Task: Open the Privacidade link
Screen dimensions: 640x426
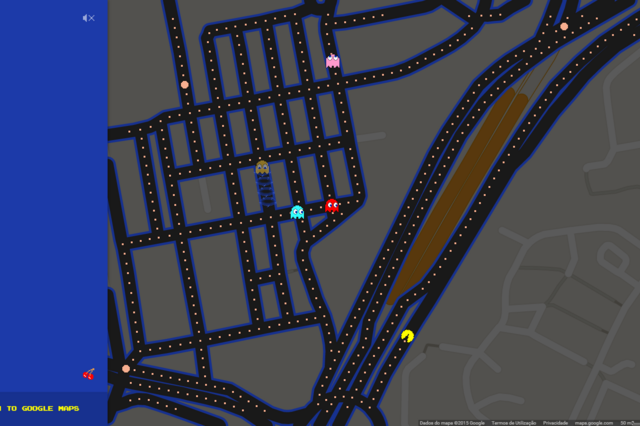Action: click(x=555, y=422)
